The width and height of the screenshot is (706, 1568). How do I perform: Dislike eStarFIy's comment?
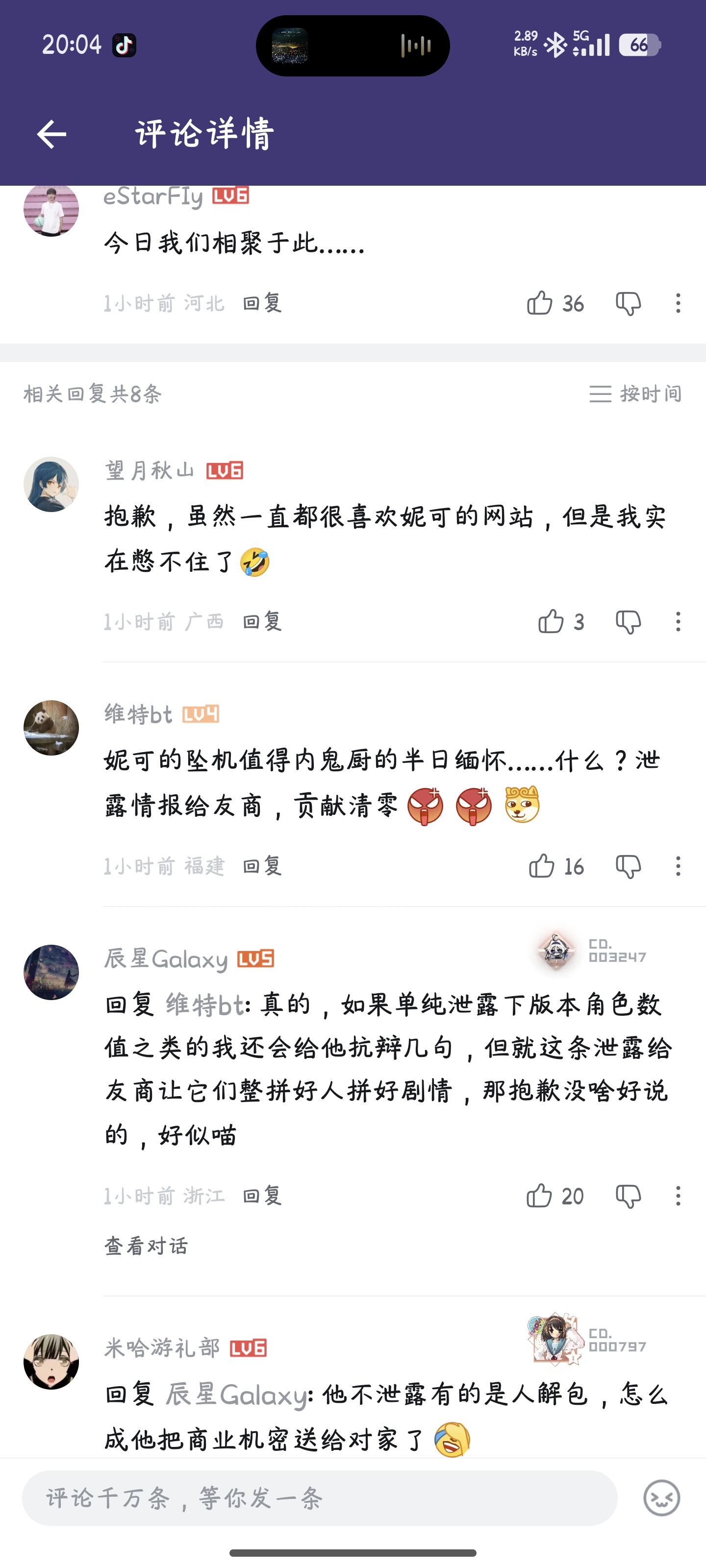(x=628, y=303)
